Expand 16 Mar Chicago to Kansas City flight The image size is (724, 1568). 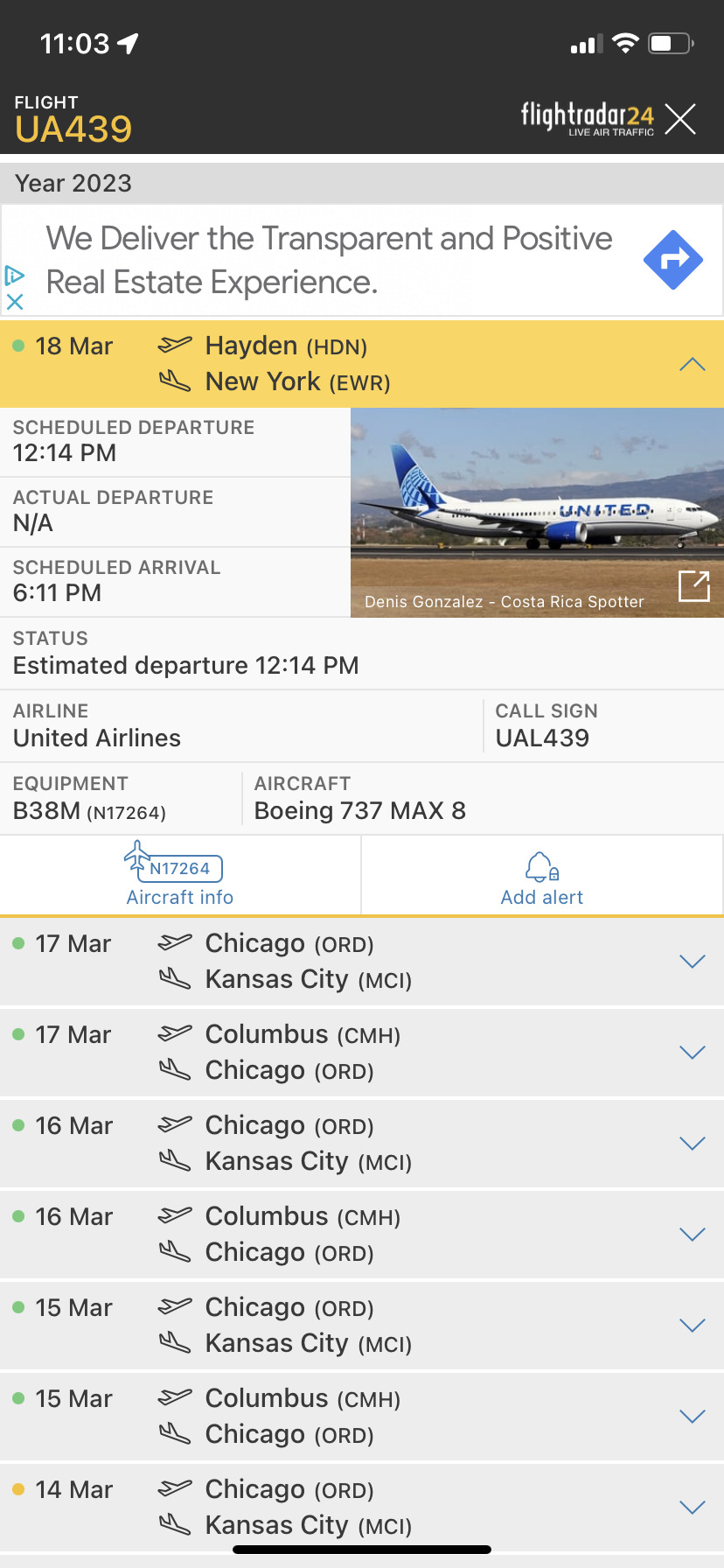point(692,1144)
